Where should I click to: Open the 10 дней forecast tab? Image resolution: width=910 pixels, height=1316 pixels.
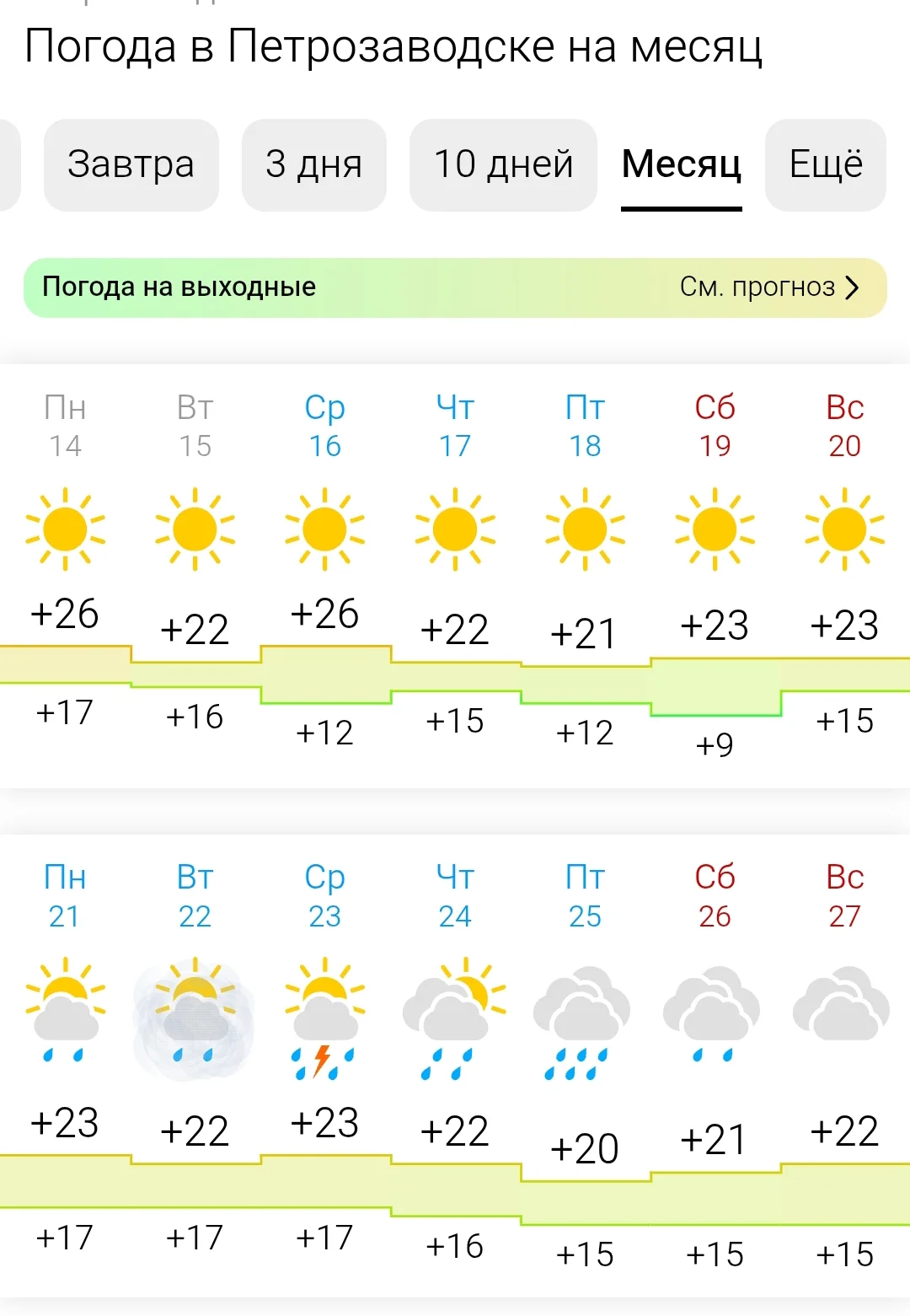pyautogui.click(x=503, y=164)
